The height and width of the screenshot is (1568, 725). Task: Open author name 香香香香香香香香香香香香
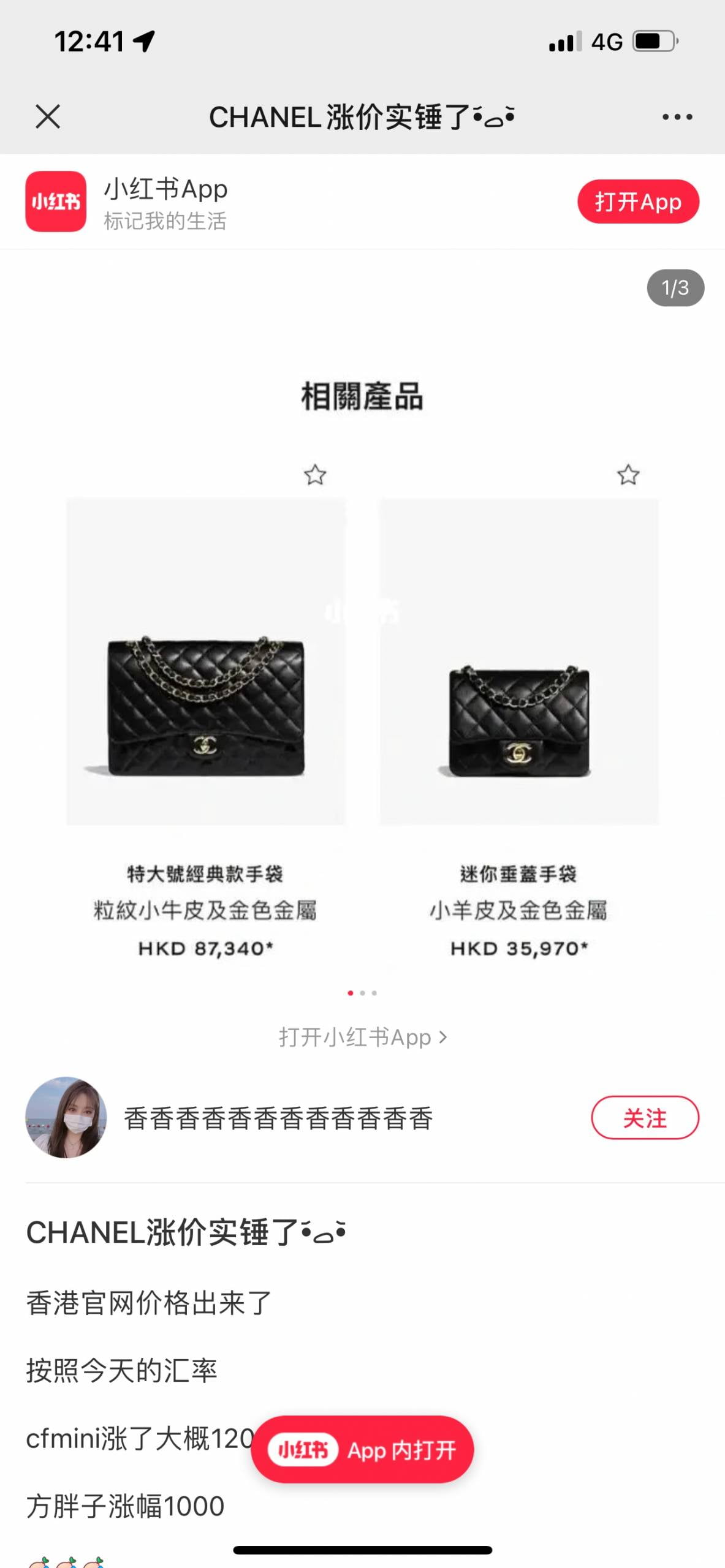point(279,1118)
